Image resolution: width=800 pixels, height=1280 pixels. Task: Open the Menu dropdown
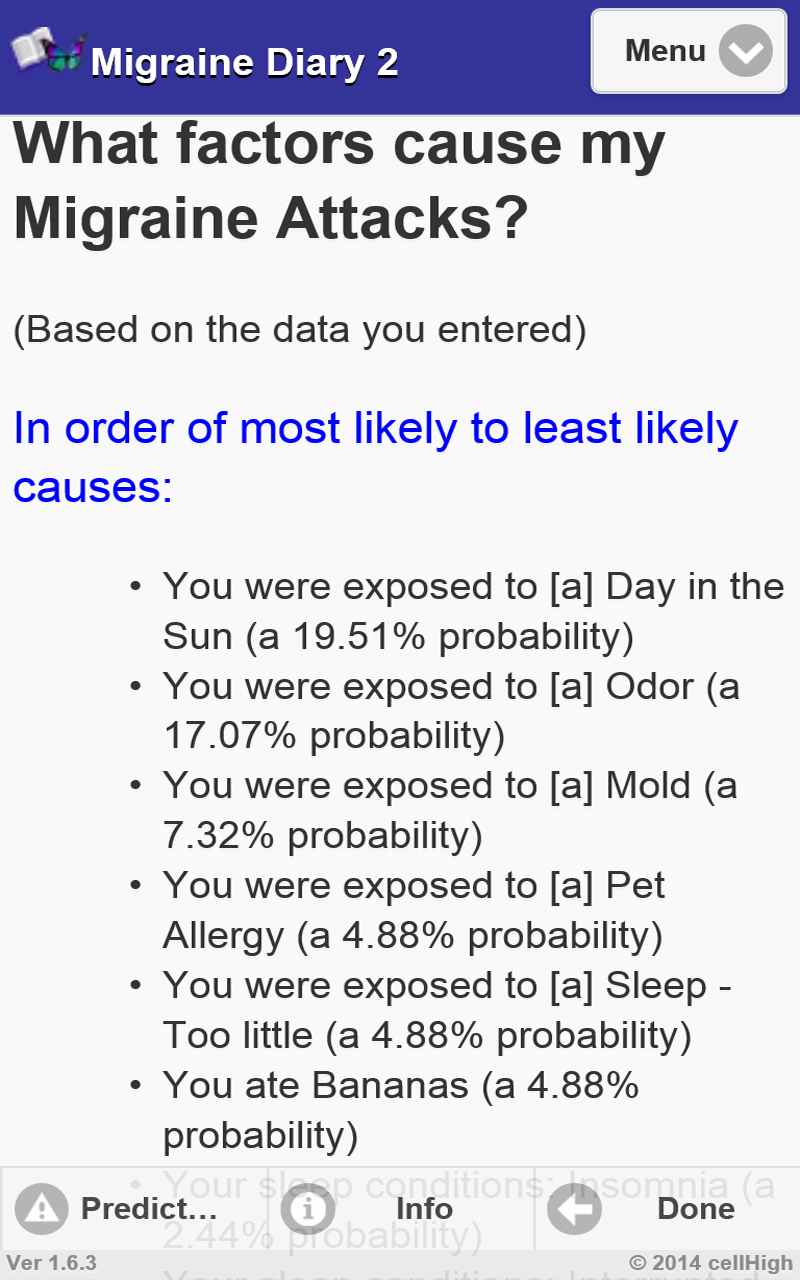[x=689, y=51]
